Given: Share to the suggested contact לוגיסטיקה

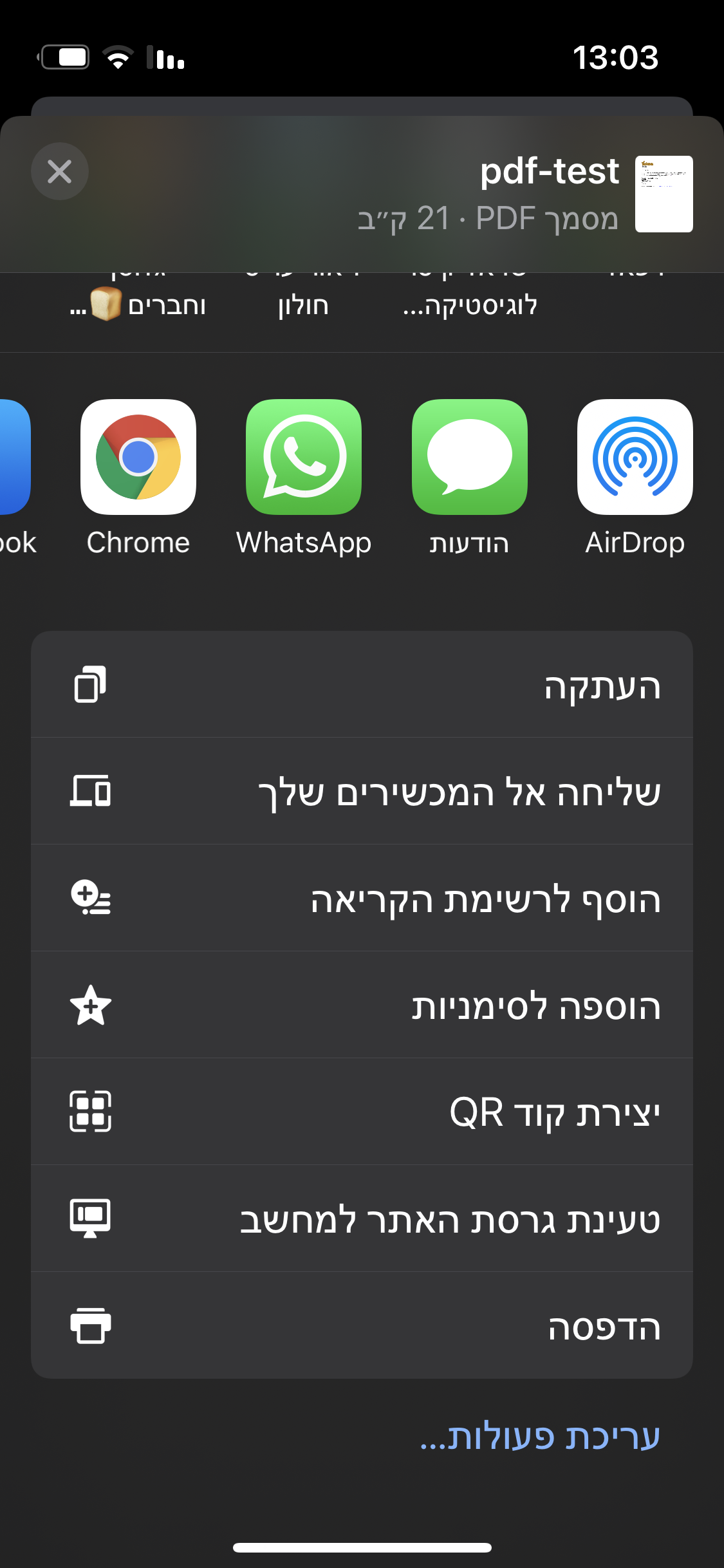Looking at the screenshot, I should pyautogui.click(x=470, y=304).
